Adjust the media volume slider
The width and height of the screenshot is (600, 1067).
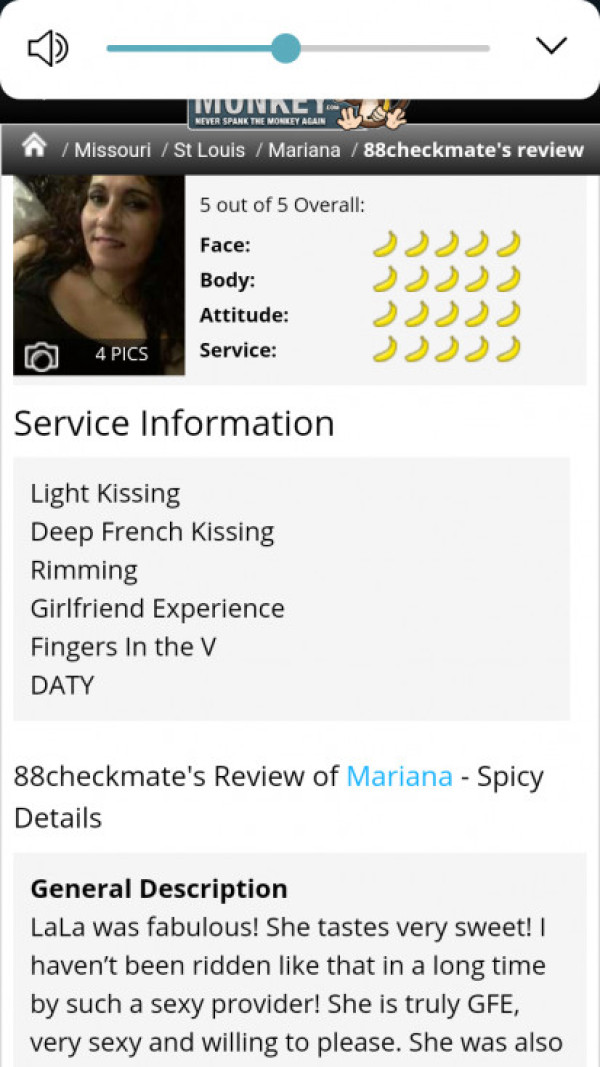(x=286, y=48)
